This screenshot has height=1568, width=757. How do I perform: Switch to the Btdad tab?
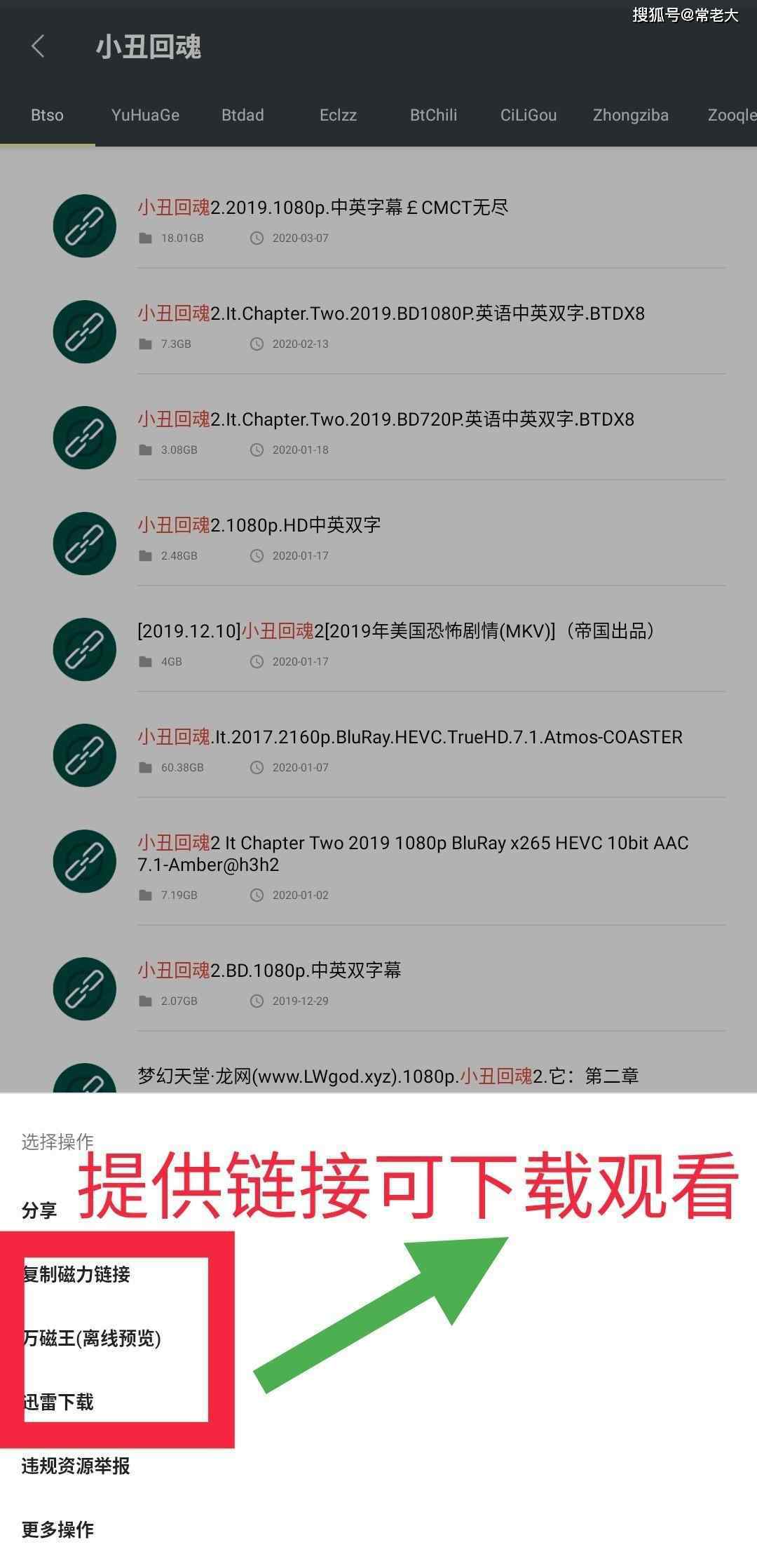coord(243,115)
